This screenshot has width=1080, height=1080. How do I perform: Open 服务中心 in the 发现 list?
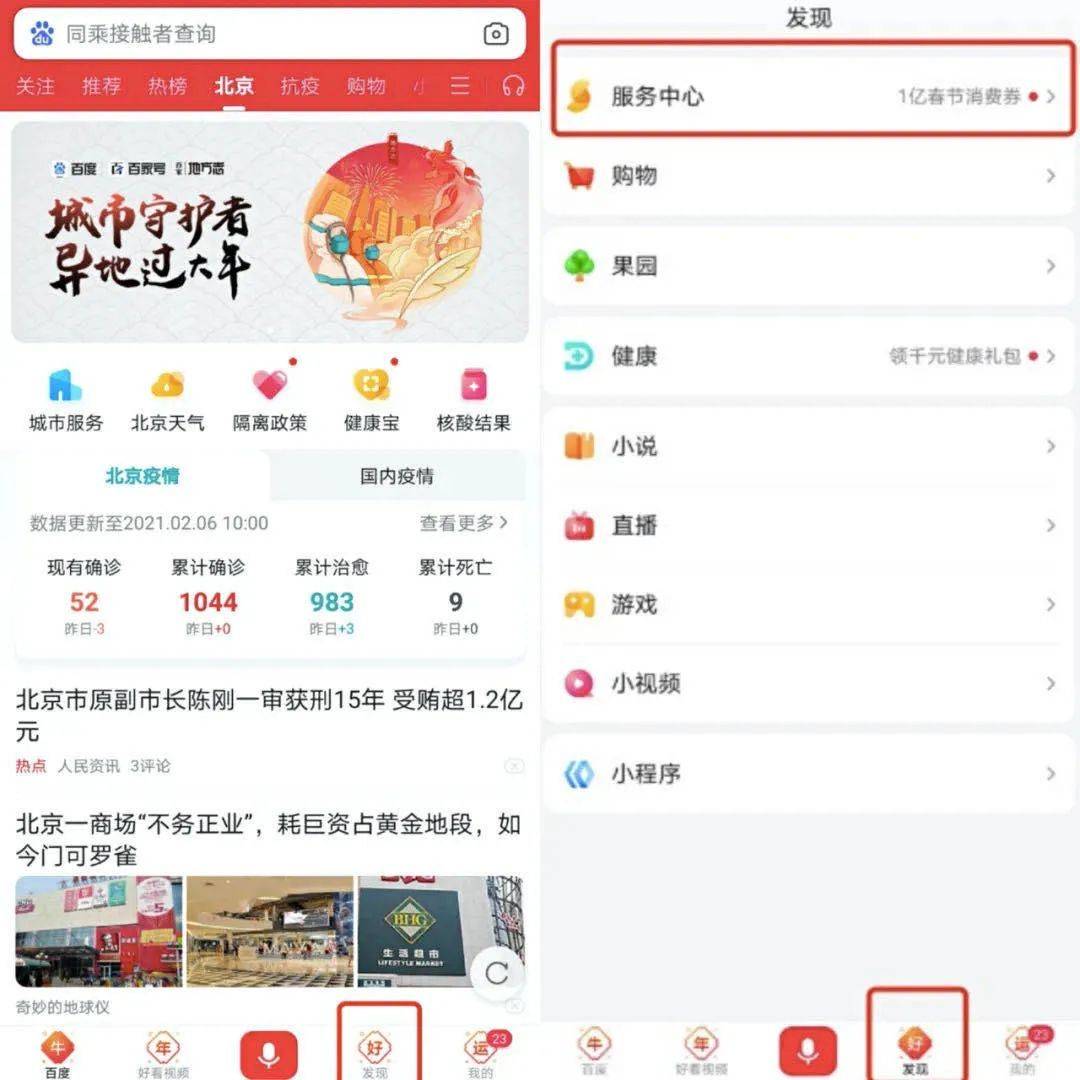tap(808, 96)
